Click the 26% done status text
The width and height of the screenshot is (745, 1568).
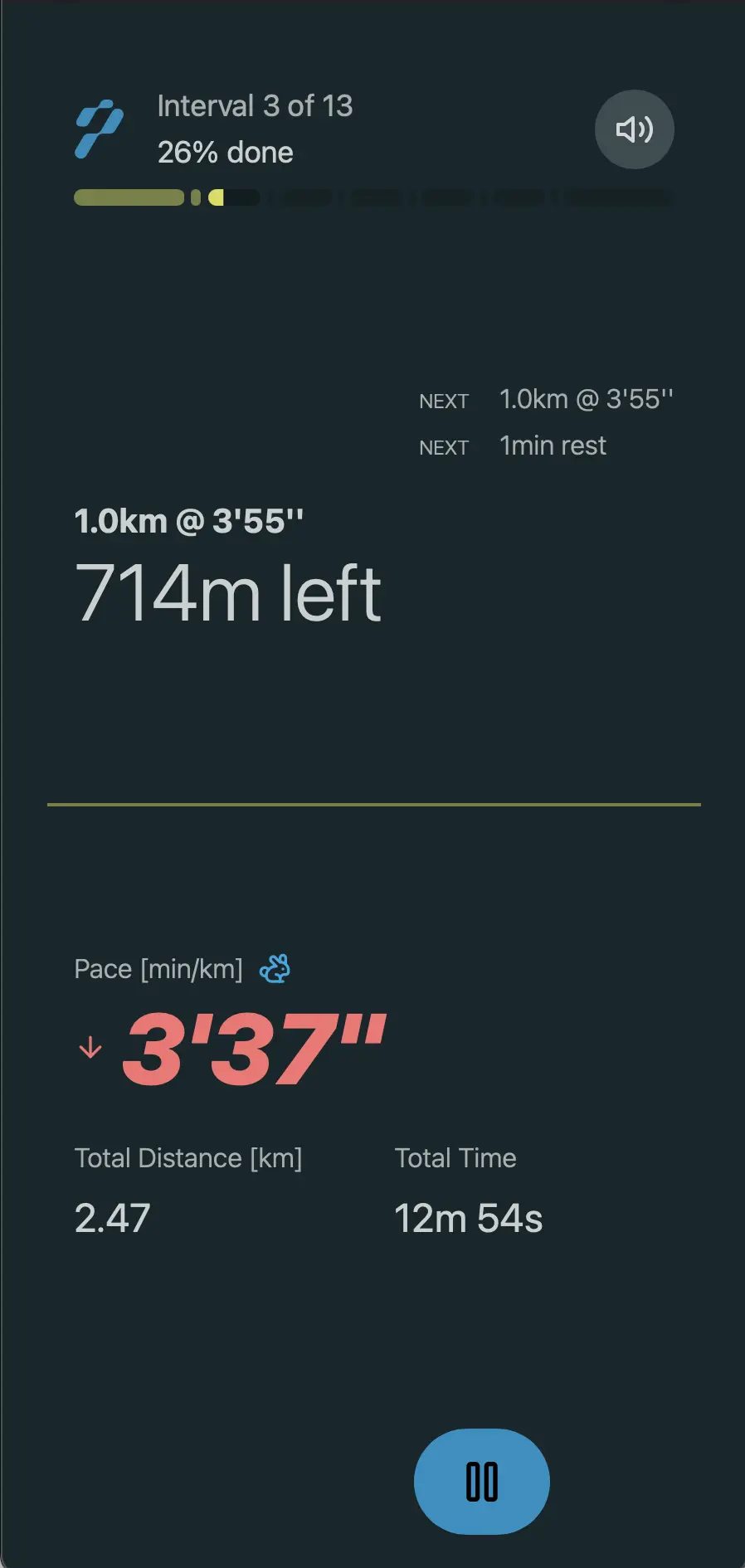225,152
